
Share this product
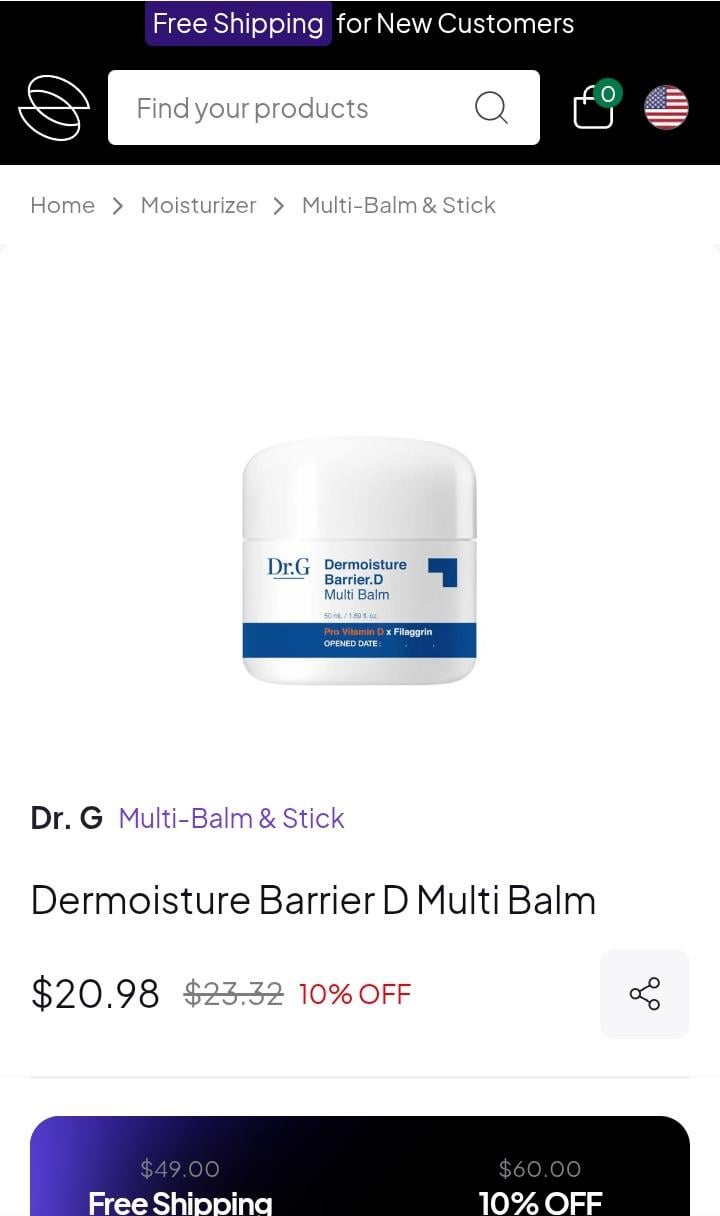644,993
